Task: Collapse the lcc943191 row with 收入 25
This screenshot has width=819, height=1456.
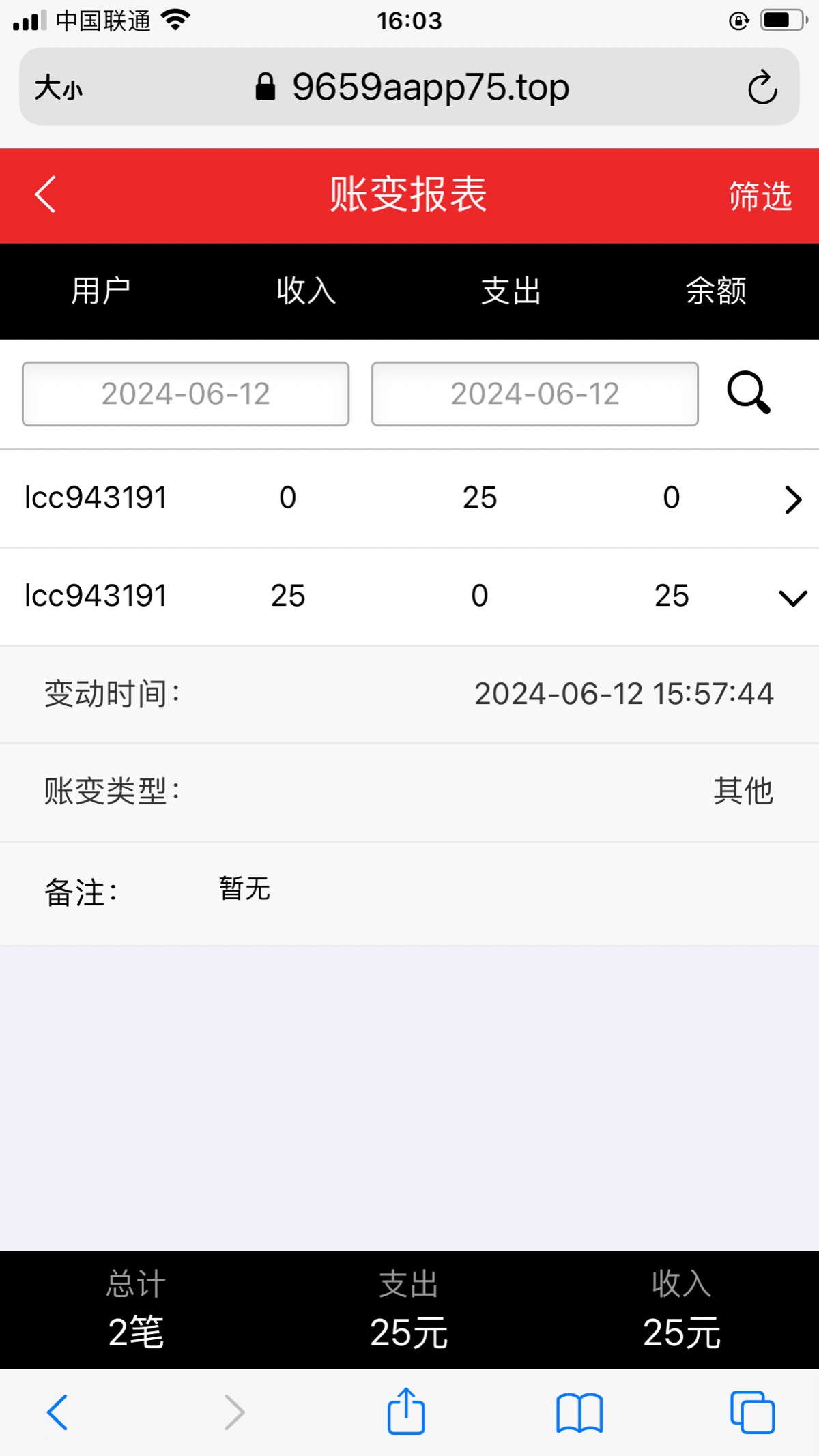Action: click(x=409, y=597)
